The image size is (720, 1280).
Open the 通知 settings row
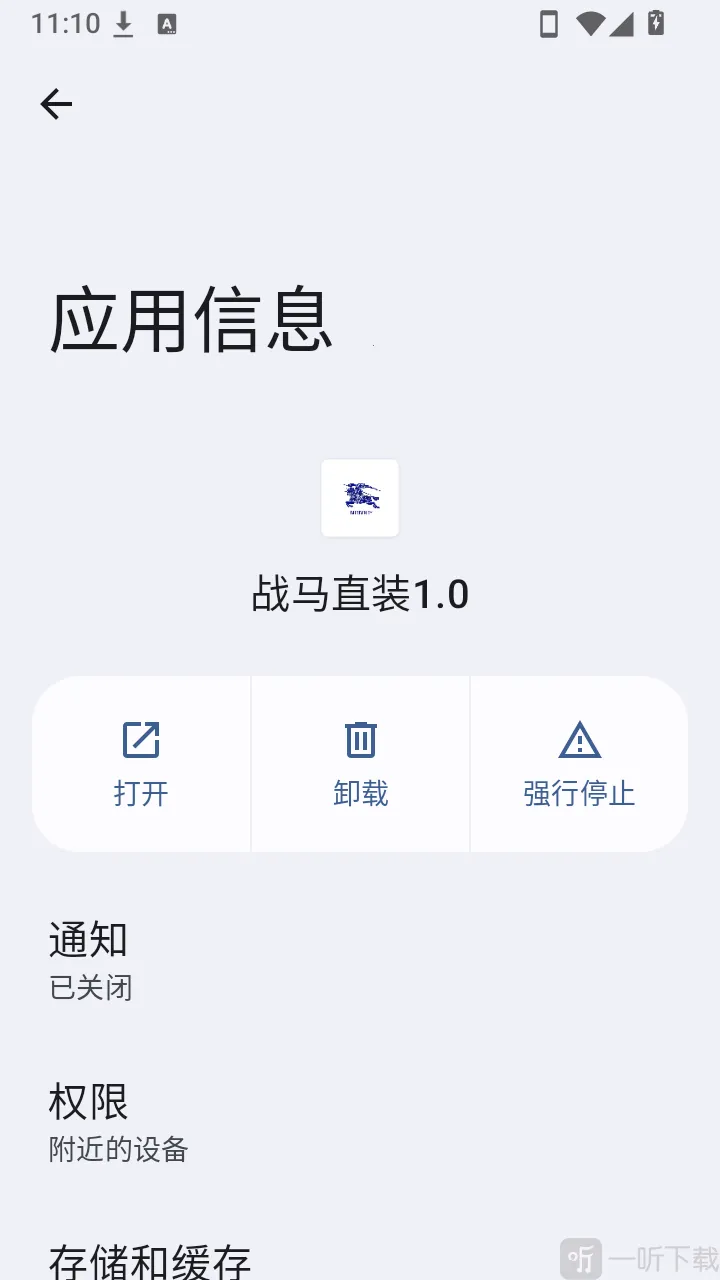click(360, 961)
